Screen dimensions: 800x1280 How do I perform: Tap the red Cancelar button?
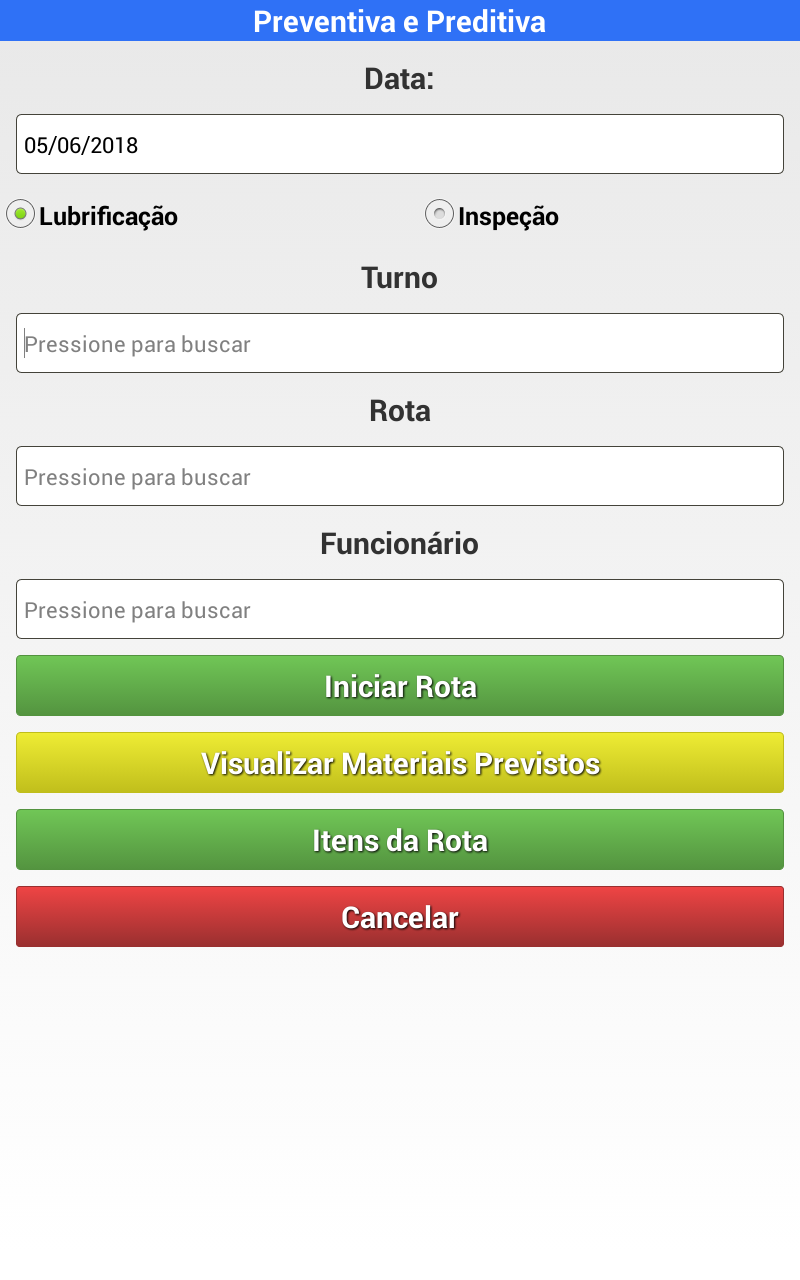pos(400,917)
